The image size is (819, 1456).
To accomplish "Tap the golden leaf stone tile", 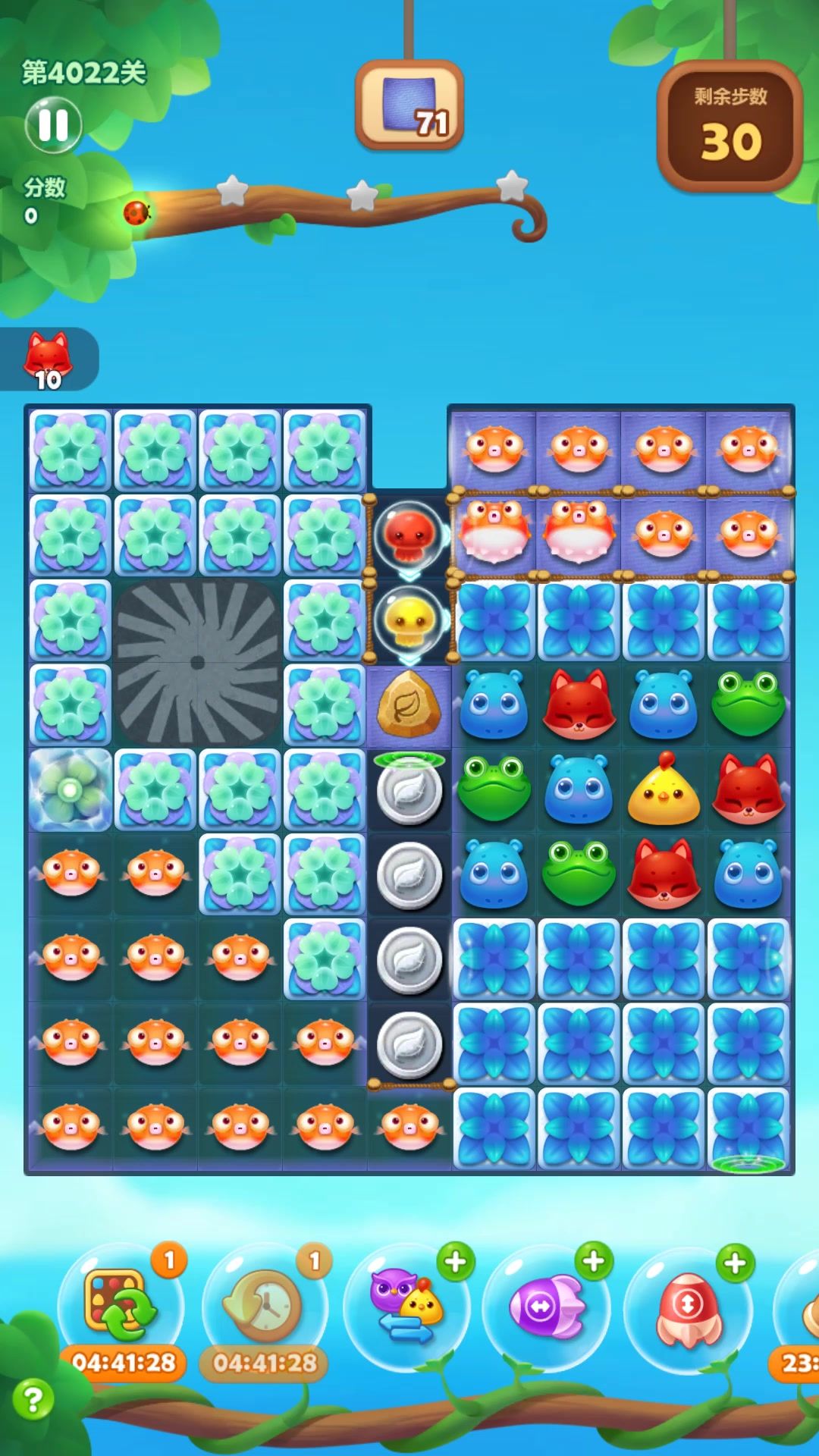I will click(409, 705).
